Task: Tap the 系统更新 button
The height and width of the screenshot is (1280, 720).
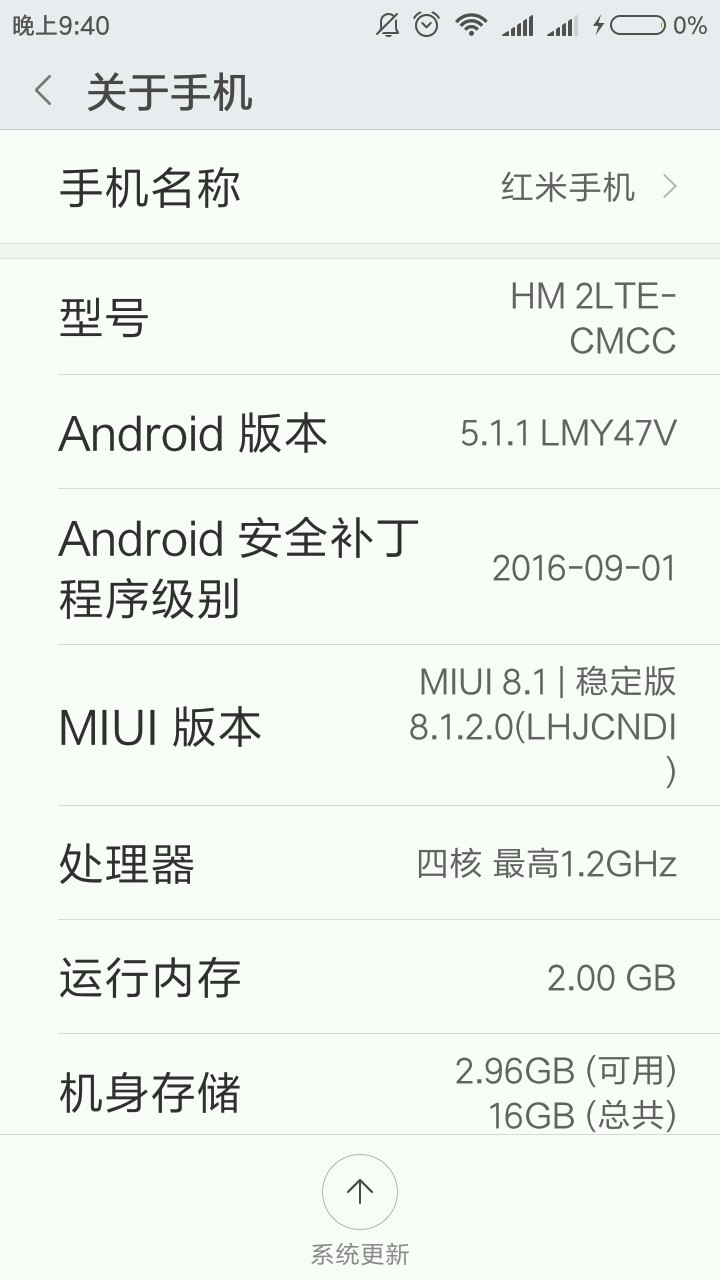Action: coord(360,1193)
